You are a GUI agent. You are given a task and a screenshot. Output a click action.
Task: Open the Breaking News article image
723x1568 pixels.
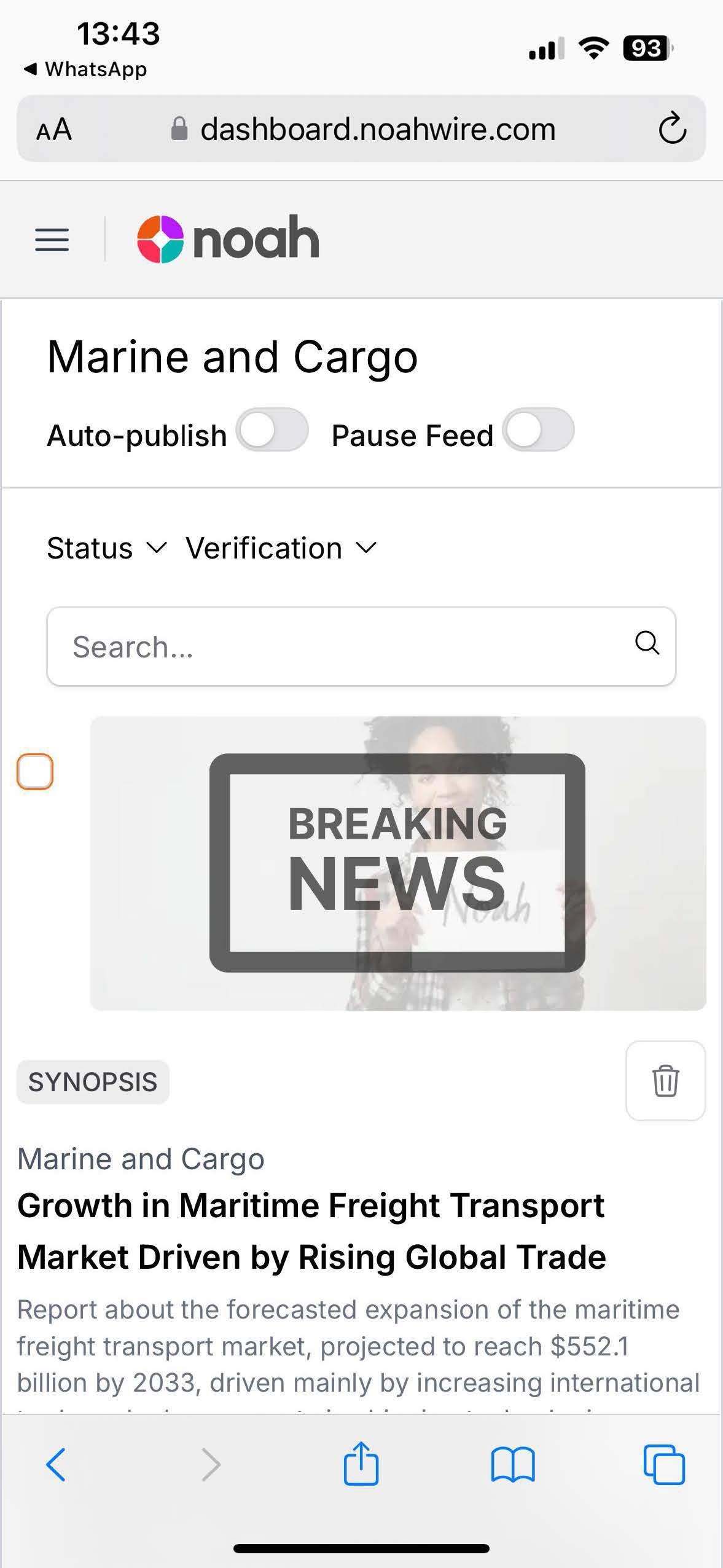[x=398, y=863]
